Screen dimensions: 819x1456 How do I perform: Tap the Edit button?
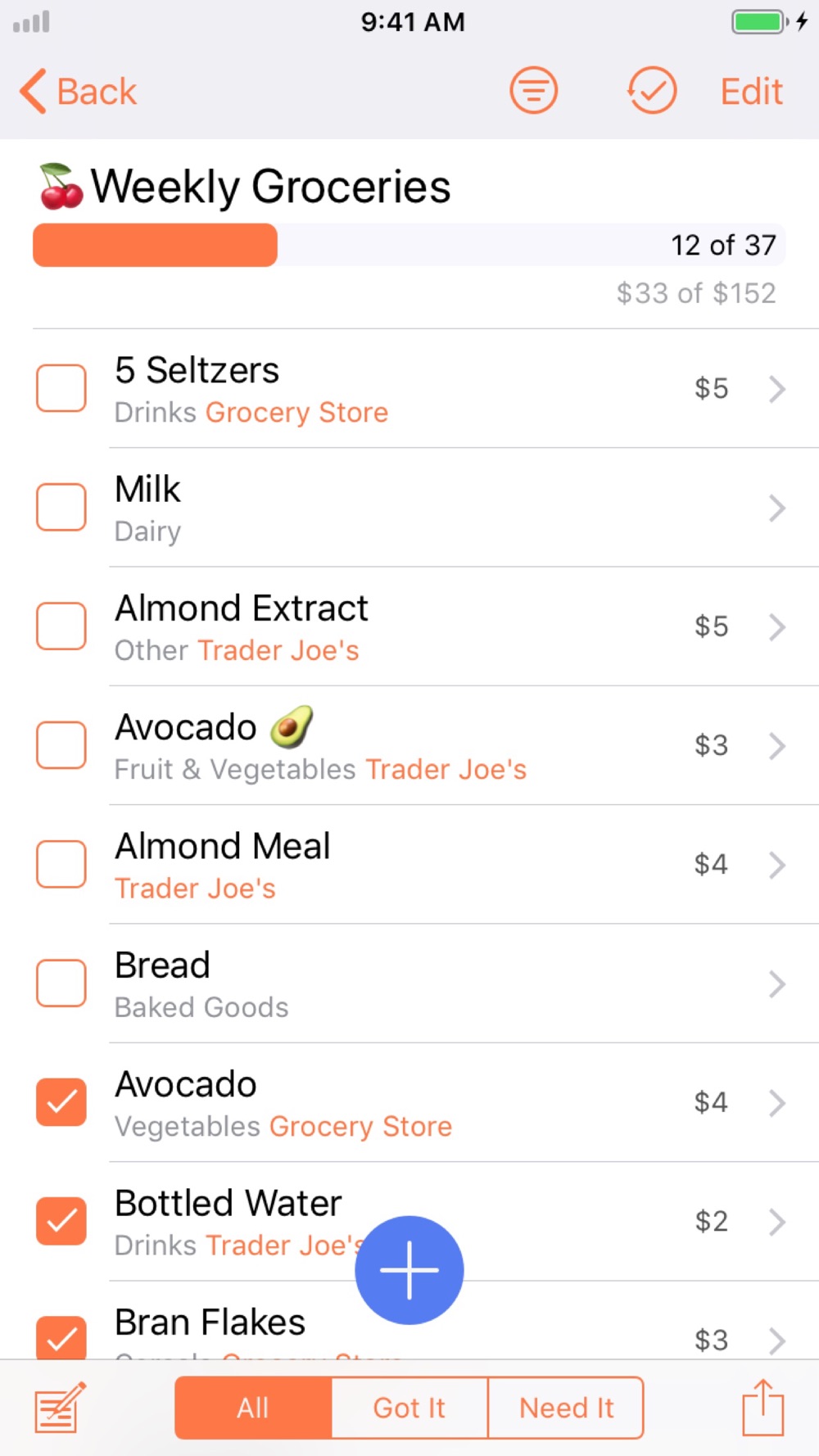(x=751, y=91)
